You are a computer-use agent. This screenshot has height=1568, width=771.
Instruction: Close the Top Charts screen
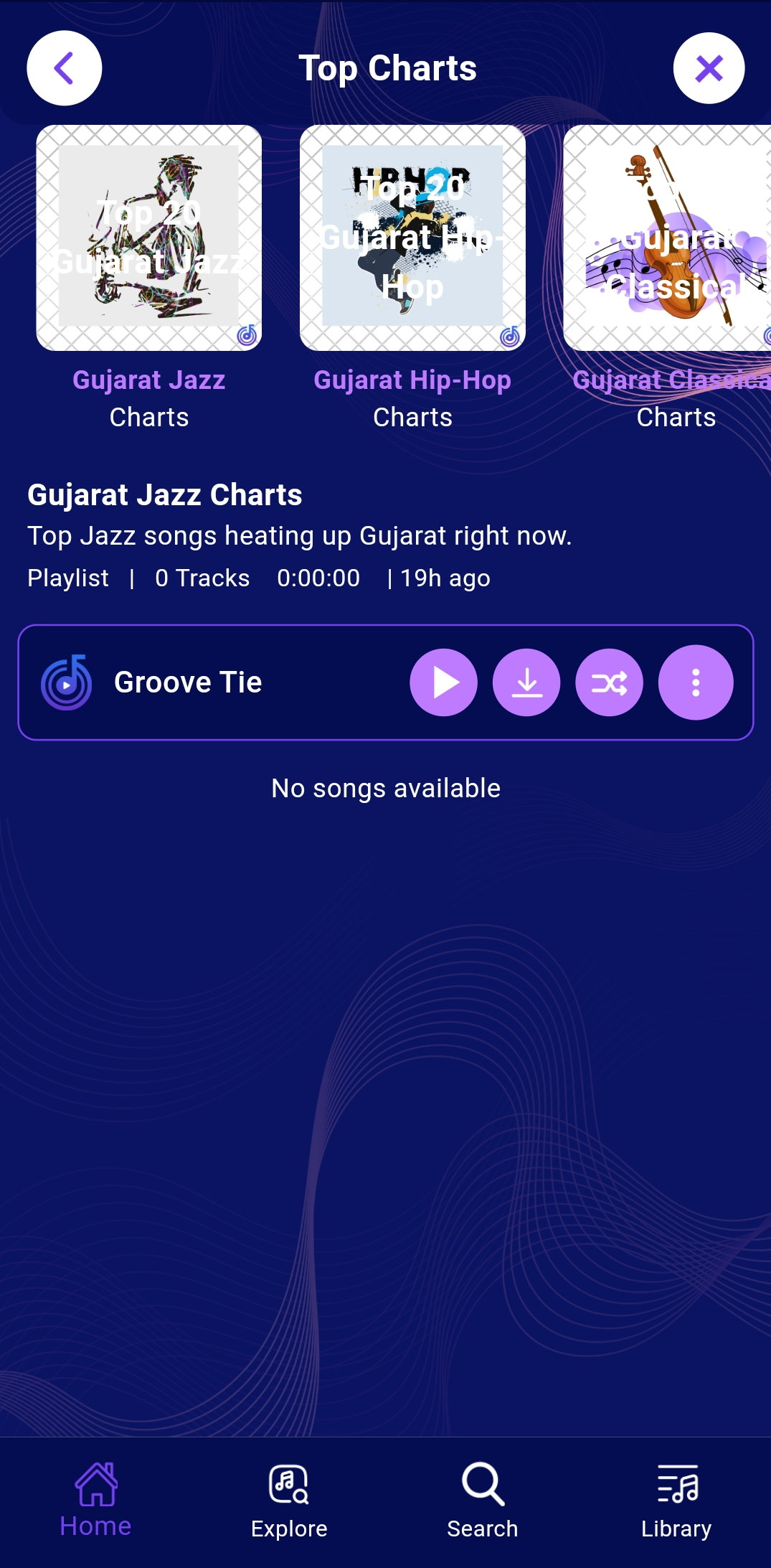(709, 68)
